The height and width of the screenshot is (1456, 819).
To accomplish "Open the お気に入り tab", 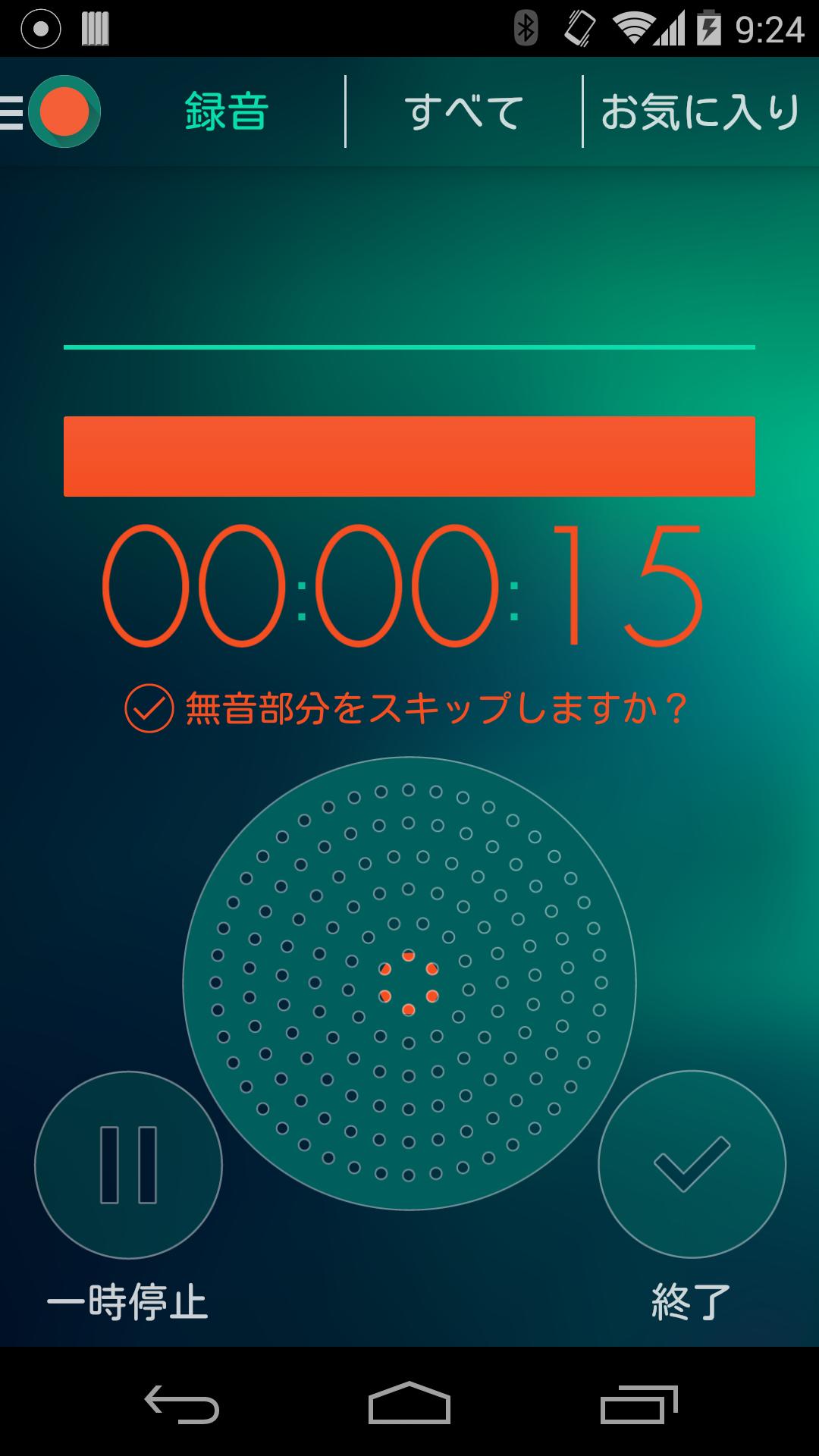I will coord(701,112).
